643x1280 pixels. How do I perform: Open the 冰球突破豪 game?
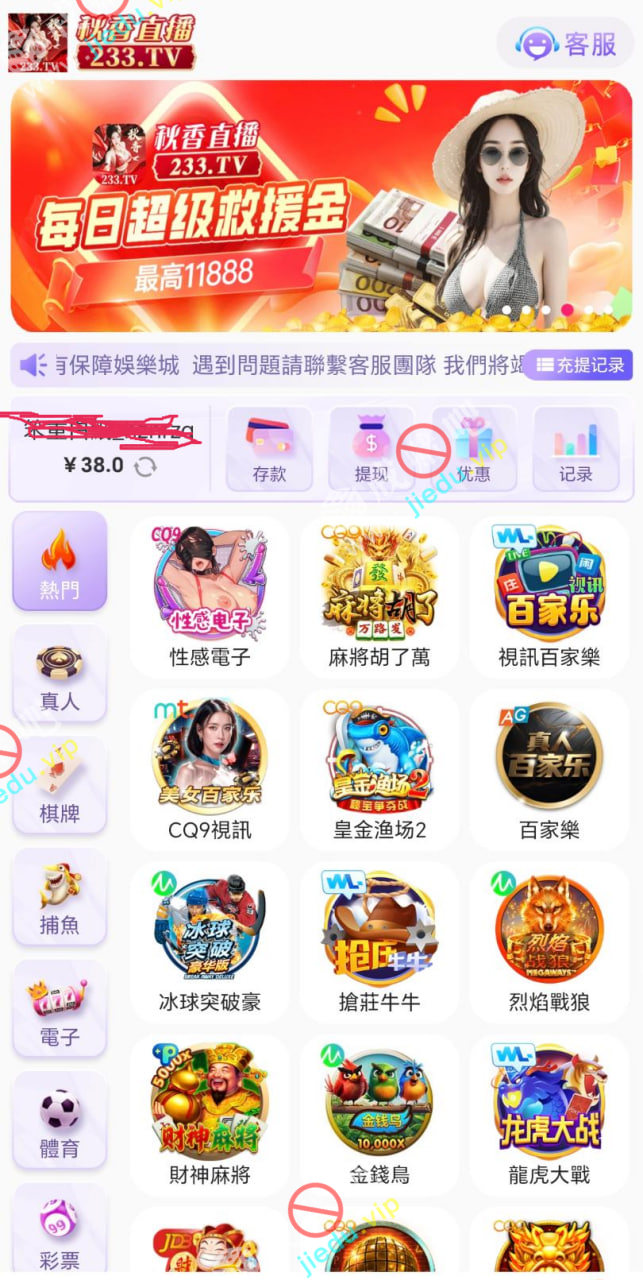coord(210,942)
